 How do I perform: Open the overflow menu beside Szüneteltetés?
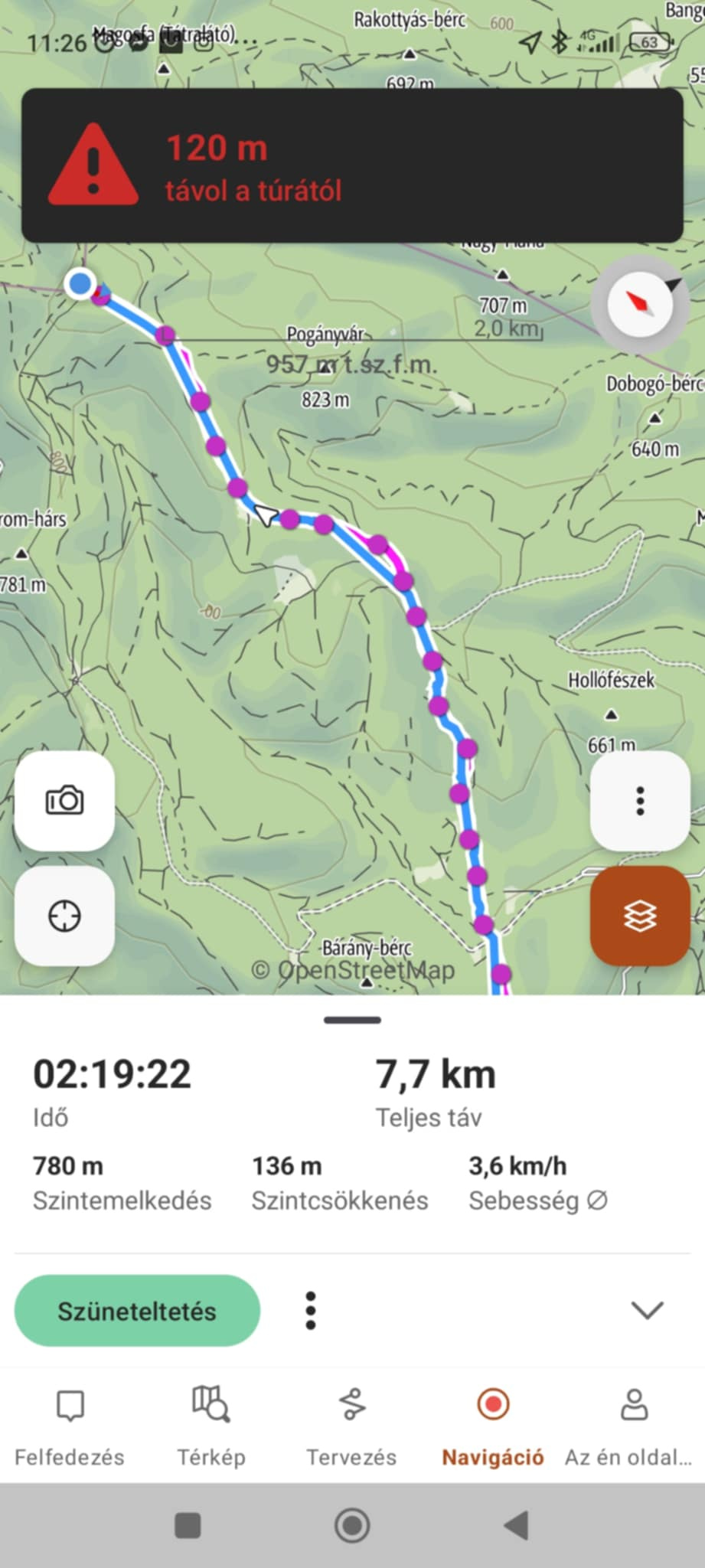(x=310, y=1311)
